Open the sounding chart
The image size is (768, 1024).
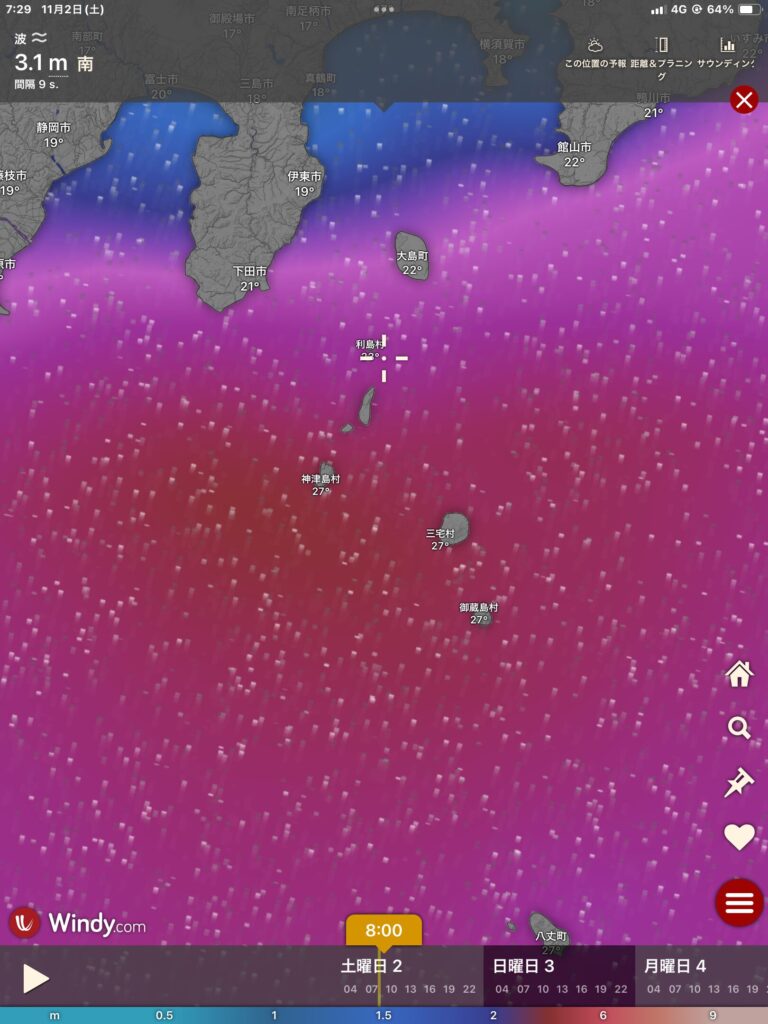coord(728,53)
